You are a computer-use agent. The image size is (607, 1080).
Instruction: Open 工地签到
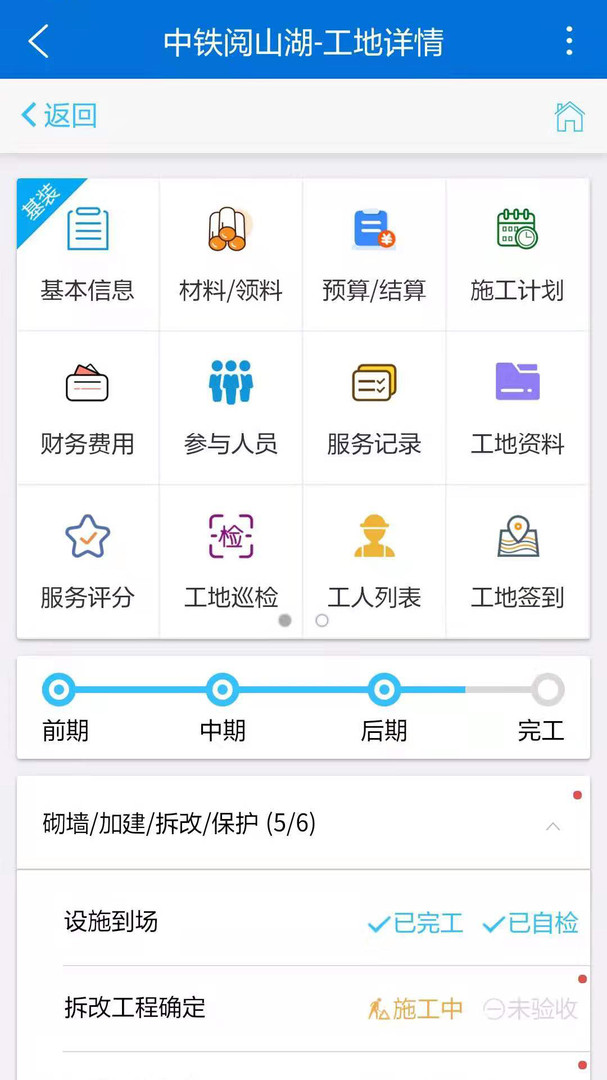[517, 561]
